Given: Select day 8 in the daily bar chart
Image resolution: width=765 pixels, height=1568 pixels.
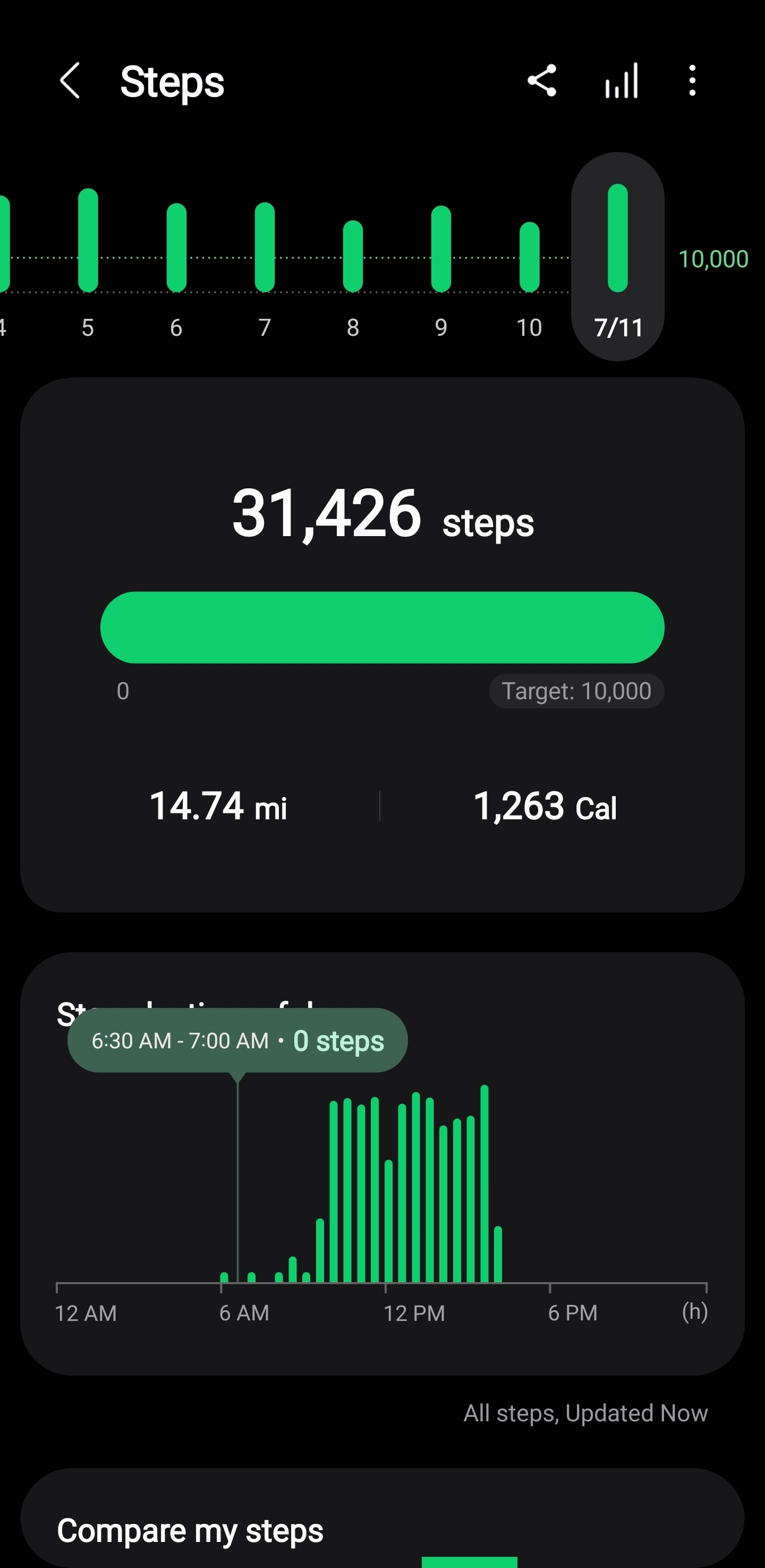Looking at the screenshot, I should (x=353, y=262).
